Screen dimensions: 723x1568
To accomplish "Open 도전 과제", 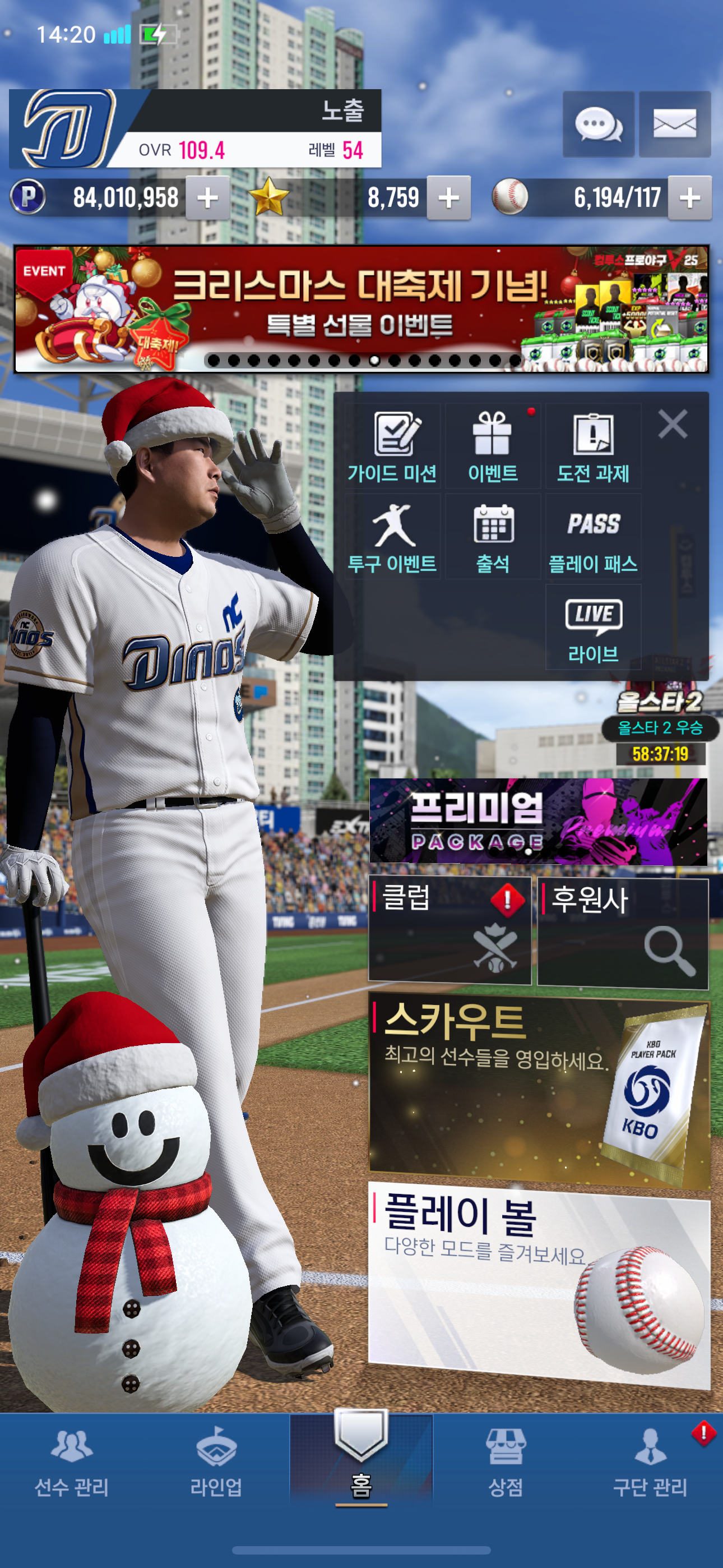I will (x=593, y=447).
